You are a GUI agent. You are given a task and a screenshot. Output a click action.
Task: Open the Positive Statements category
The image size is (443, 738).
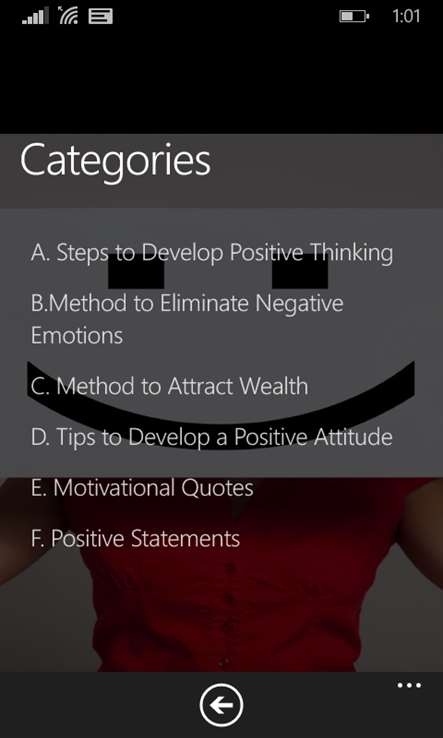[136, 538]
